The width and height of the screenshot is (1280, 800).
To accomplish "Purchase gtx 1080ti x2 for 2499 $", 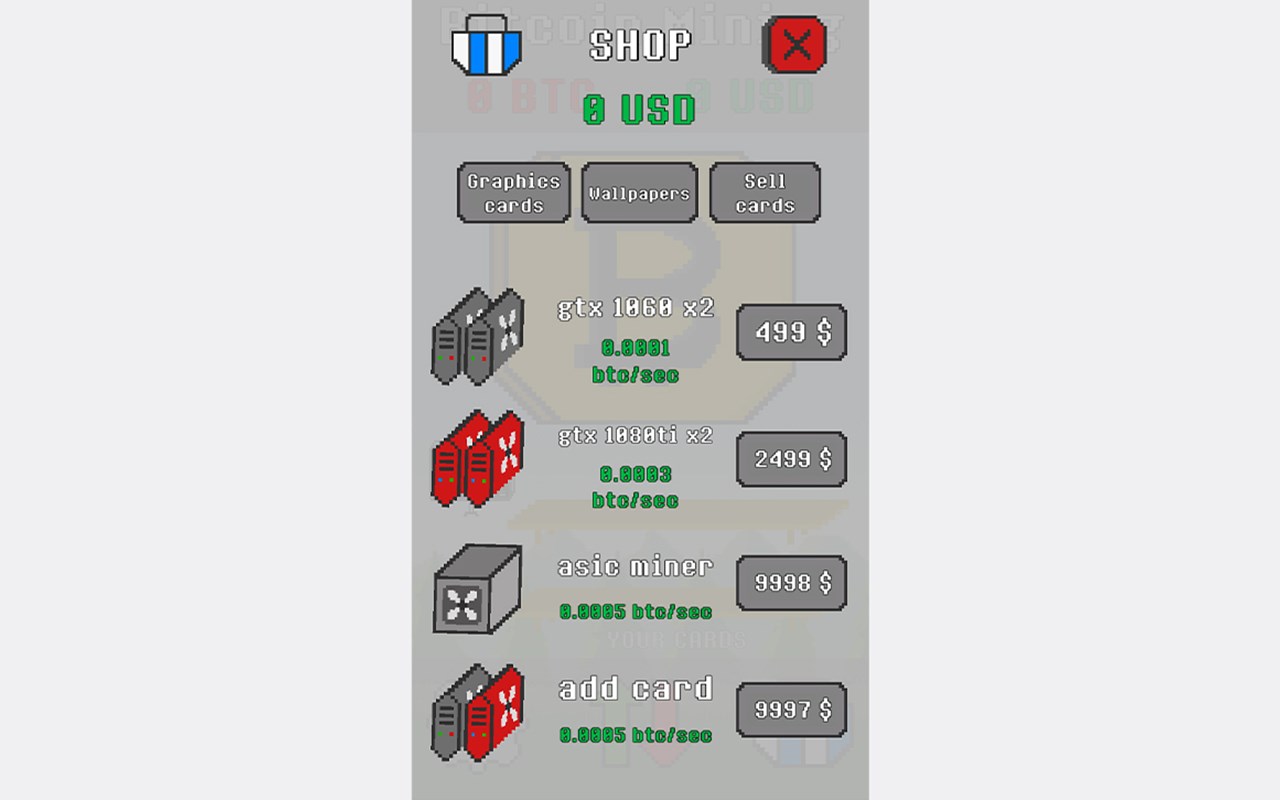I will pos(791,459).
